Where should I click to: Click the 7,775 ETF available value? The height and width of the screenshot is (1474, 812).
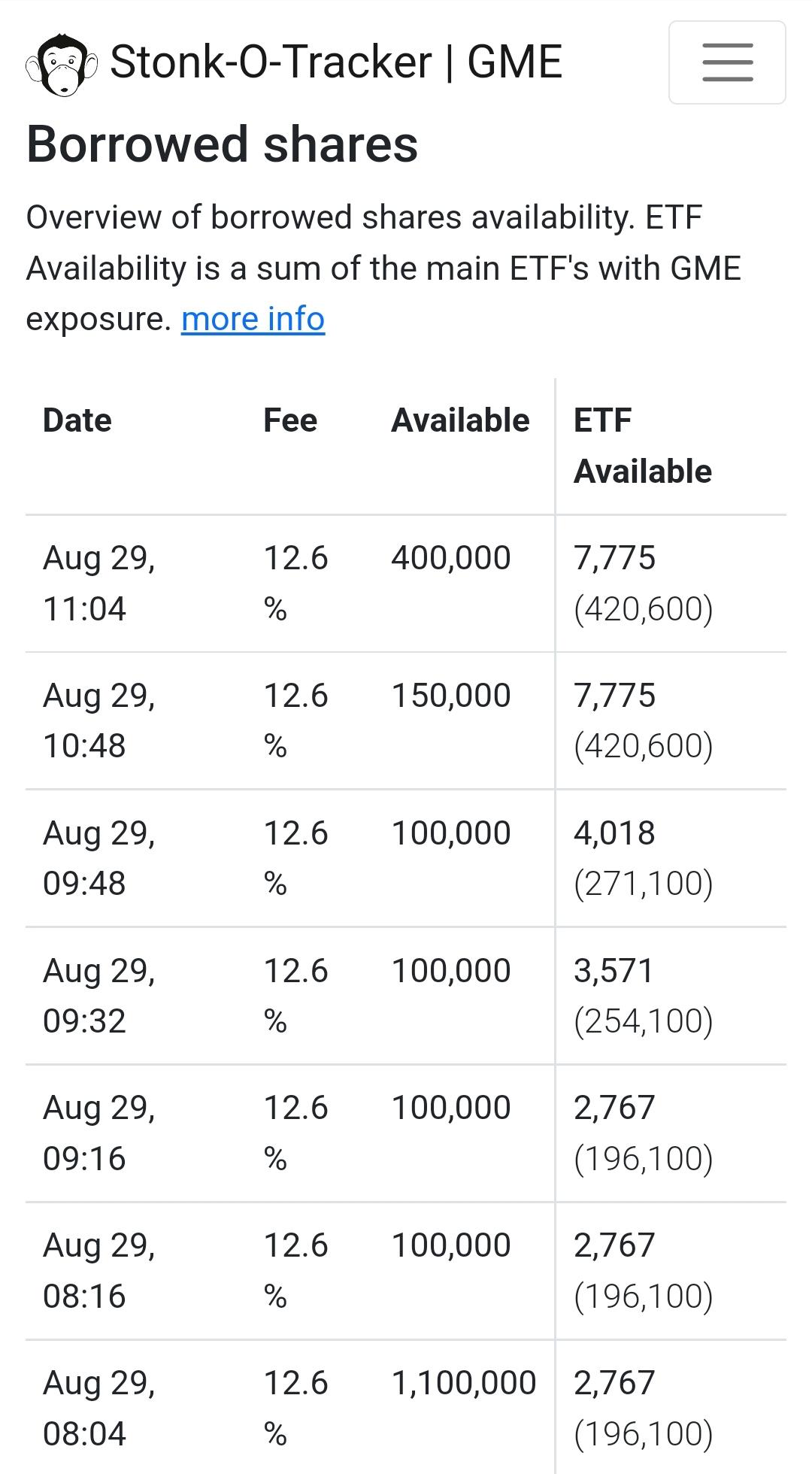pyautogui.click(x=615, y=557)
